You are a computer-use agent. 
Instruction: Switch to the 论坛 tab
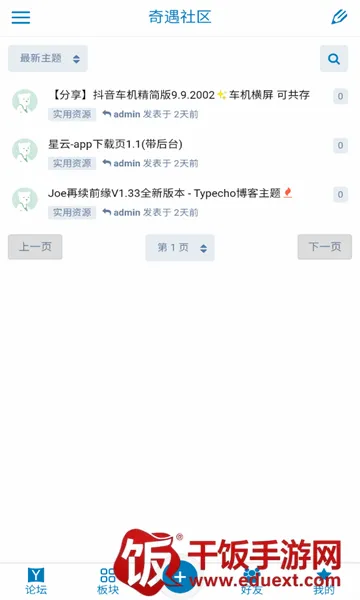(x=36, y=582)
